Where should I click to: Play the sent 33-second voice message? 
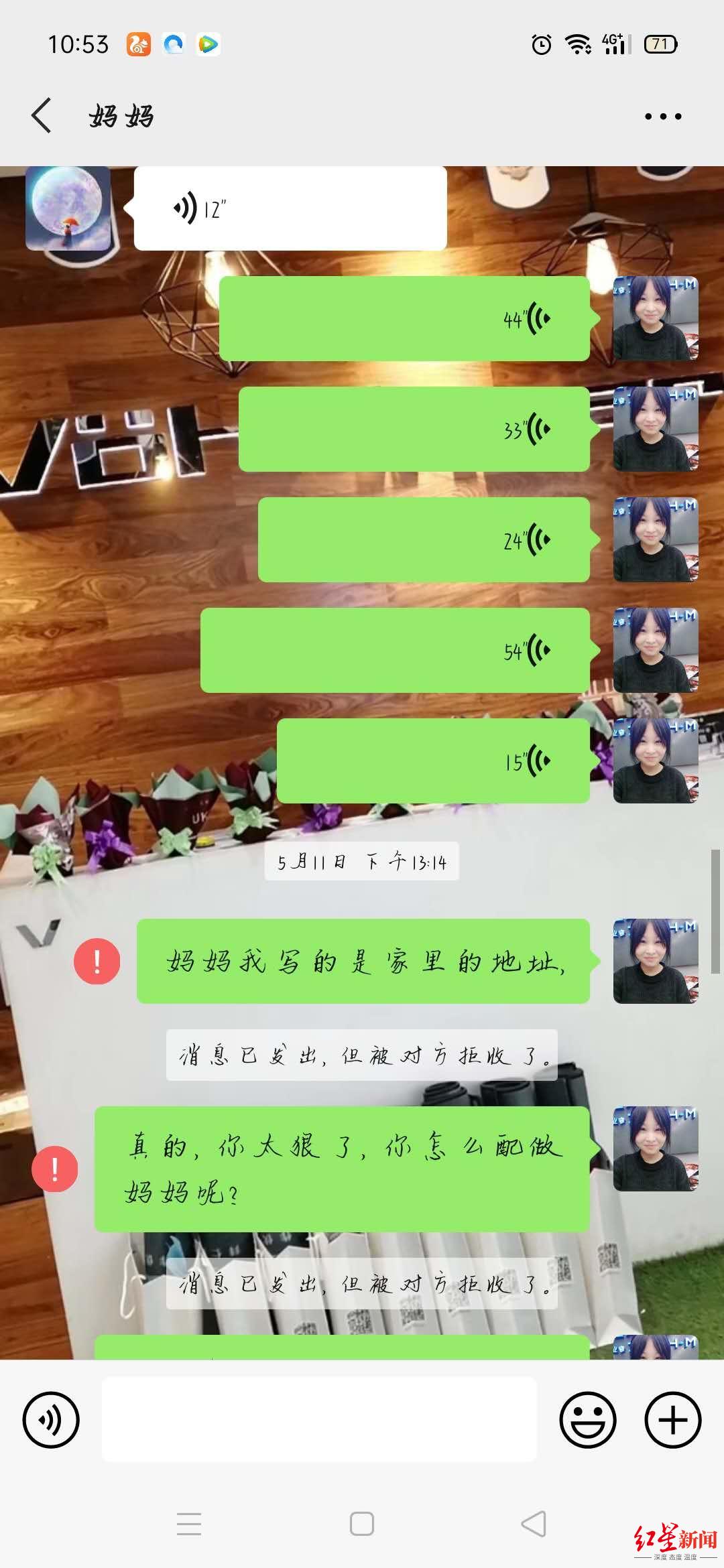click(x=414, y=430)
